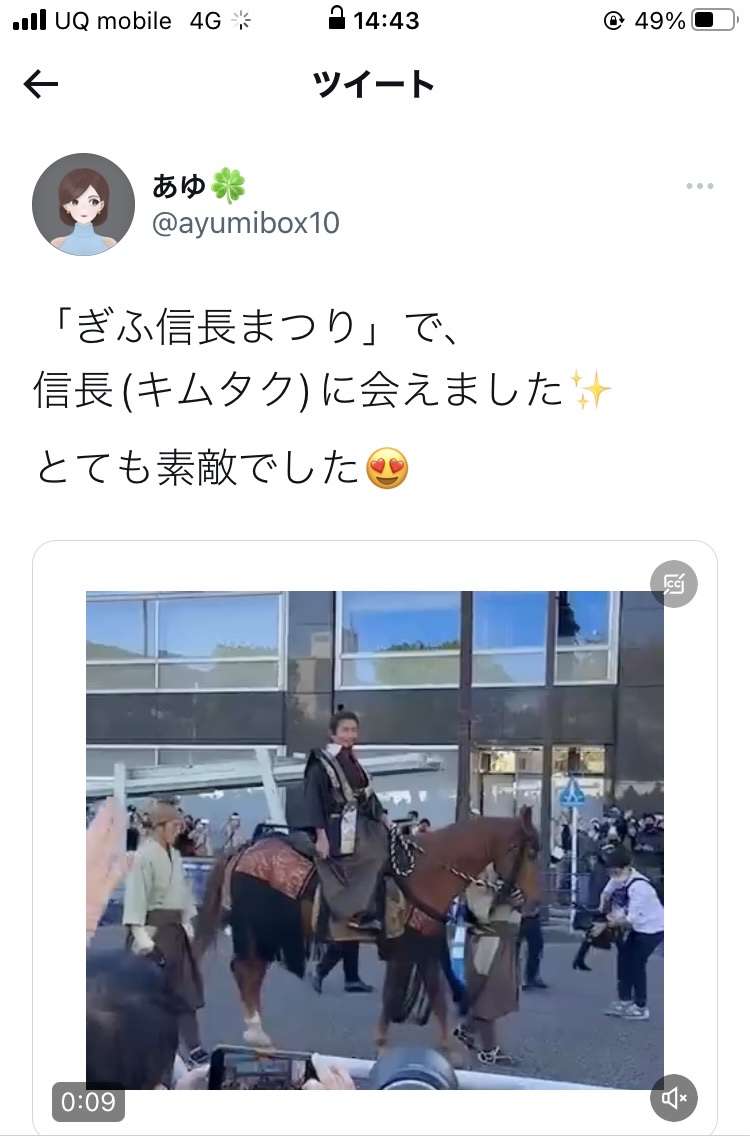750x1144 pixels.
Task: Unmute the video's sound
Action: (x=674, y=1099)
